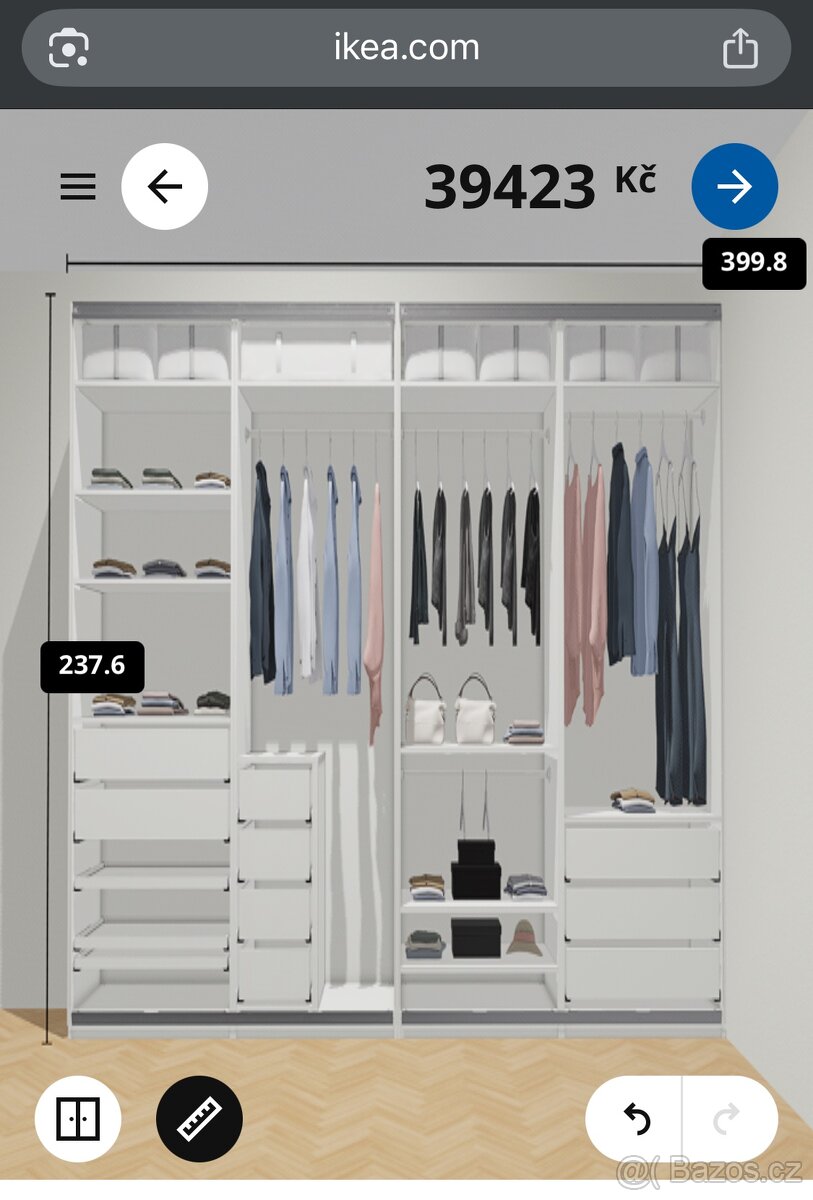Viewport: 813px width, 1200px height.
Task: Select the drawer unit in the wardrobe
Action: pyautogui.click(x=275, y=880)
